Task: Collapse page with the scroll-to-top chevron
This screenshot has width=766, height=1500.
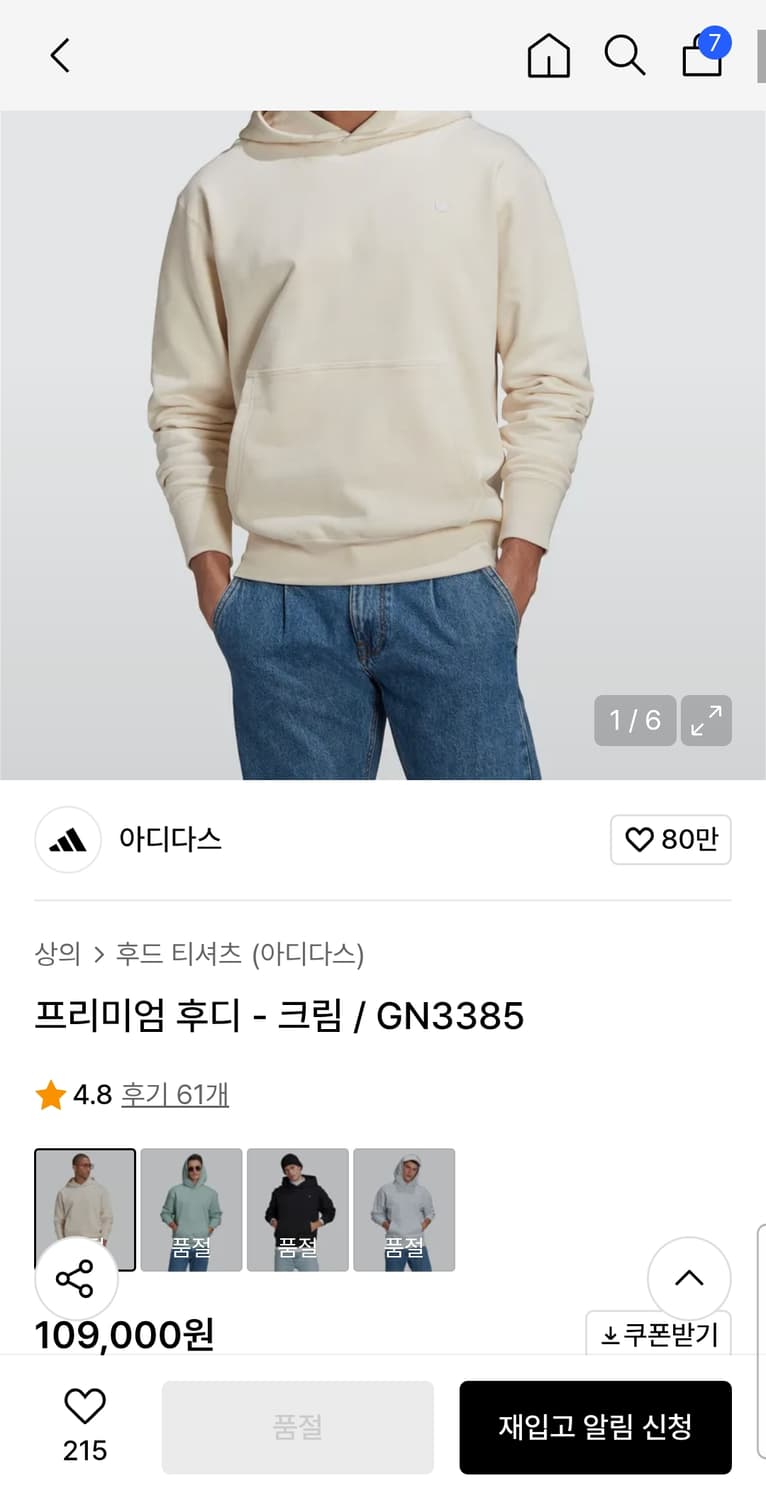Action: (x=689, y=1278)
